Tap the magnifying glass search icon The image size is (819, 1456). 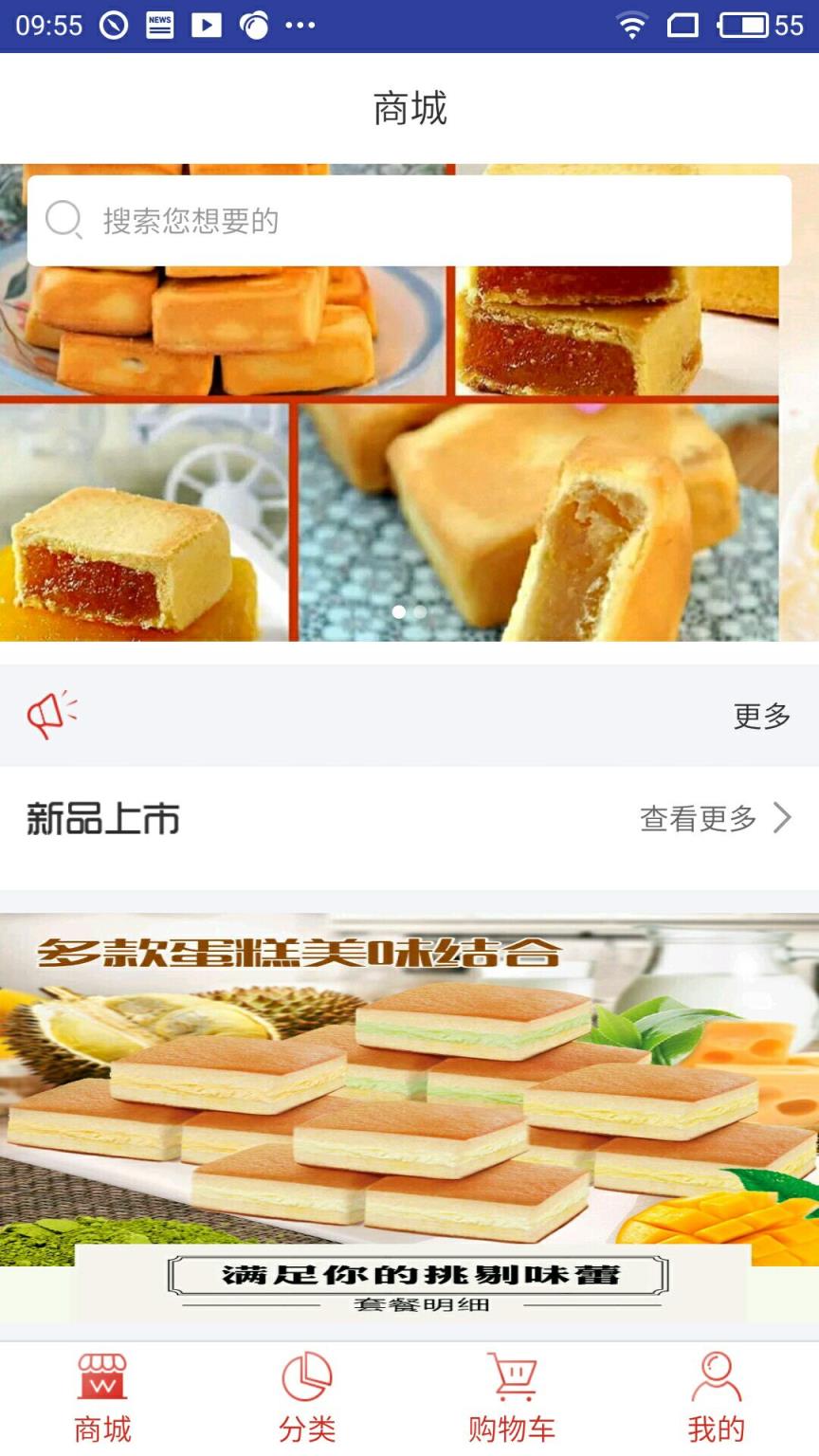click(64, 219)
